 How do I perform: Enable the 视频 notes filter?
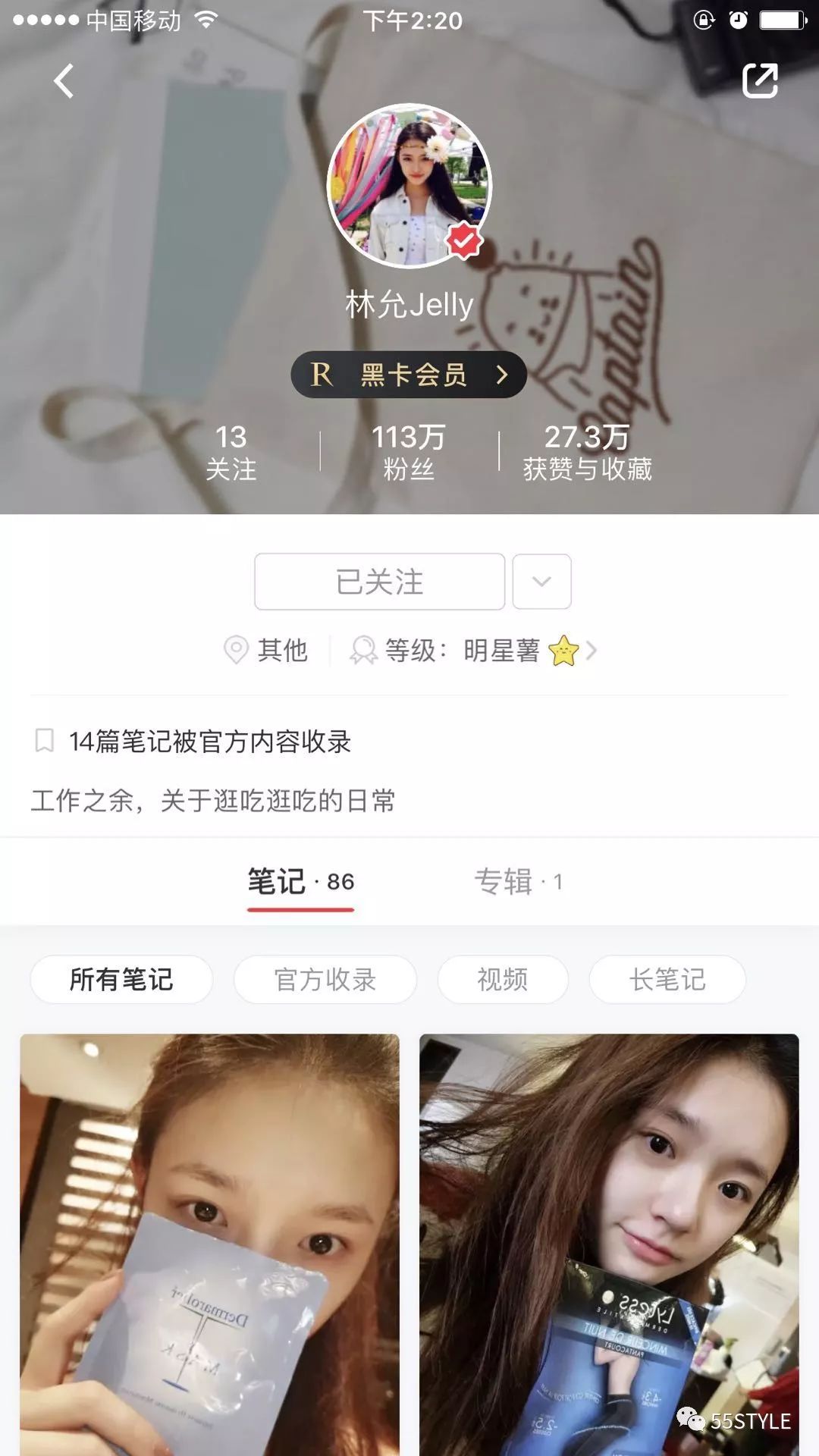pyautogui.click(x=502, y=979)
